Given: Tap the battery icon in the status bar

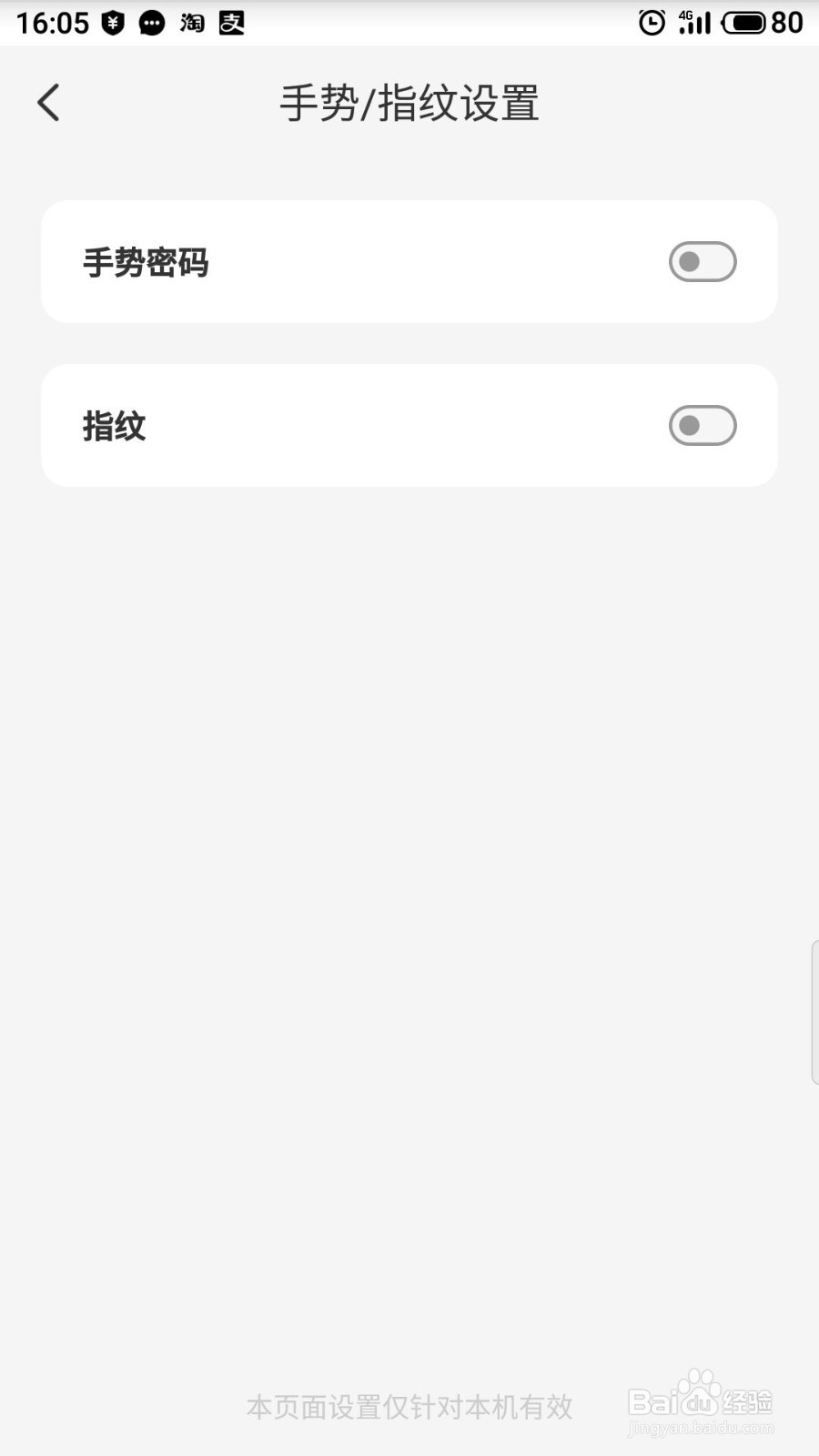Looking at the screenshot, I should click(744, 22).
